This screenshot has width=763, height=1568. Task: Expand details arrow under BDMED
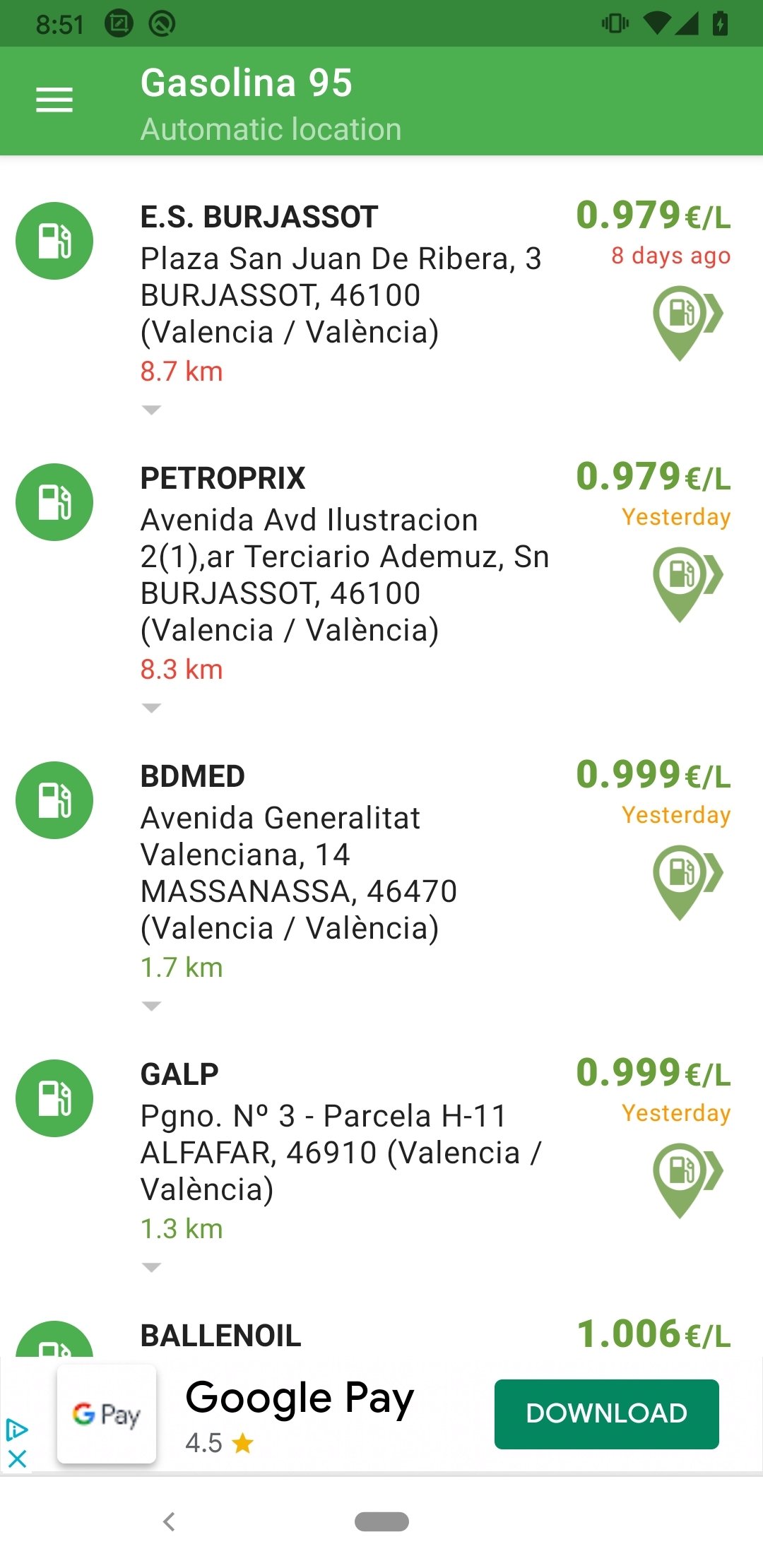click(151, 1006)
